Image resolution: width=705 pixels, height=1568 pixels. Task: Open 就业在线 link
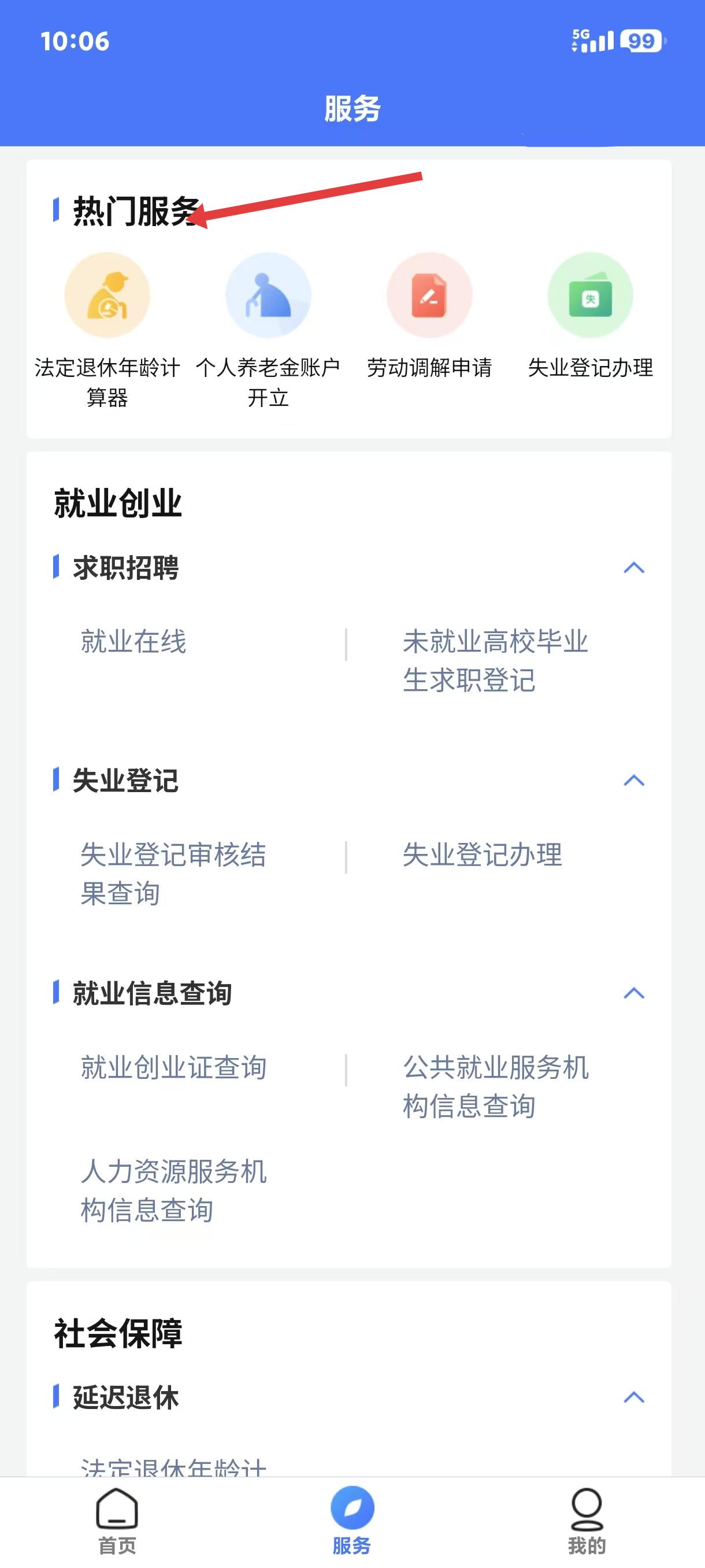pos(134,642)
